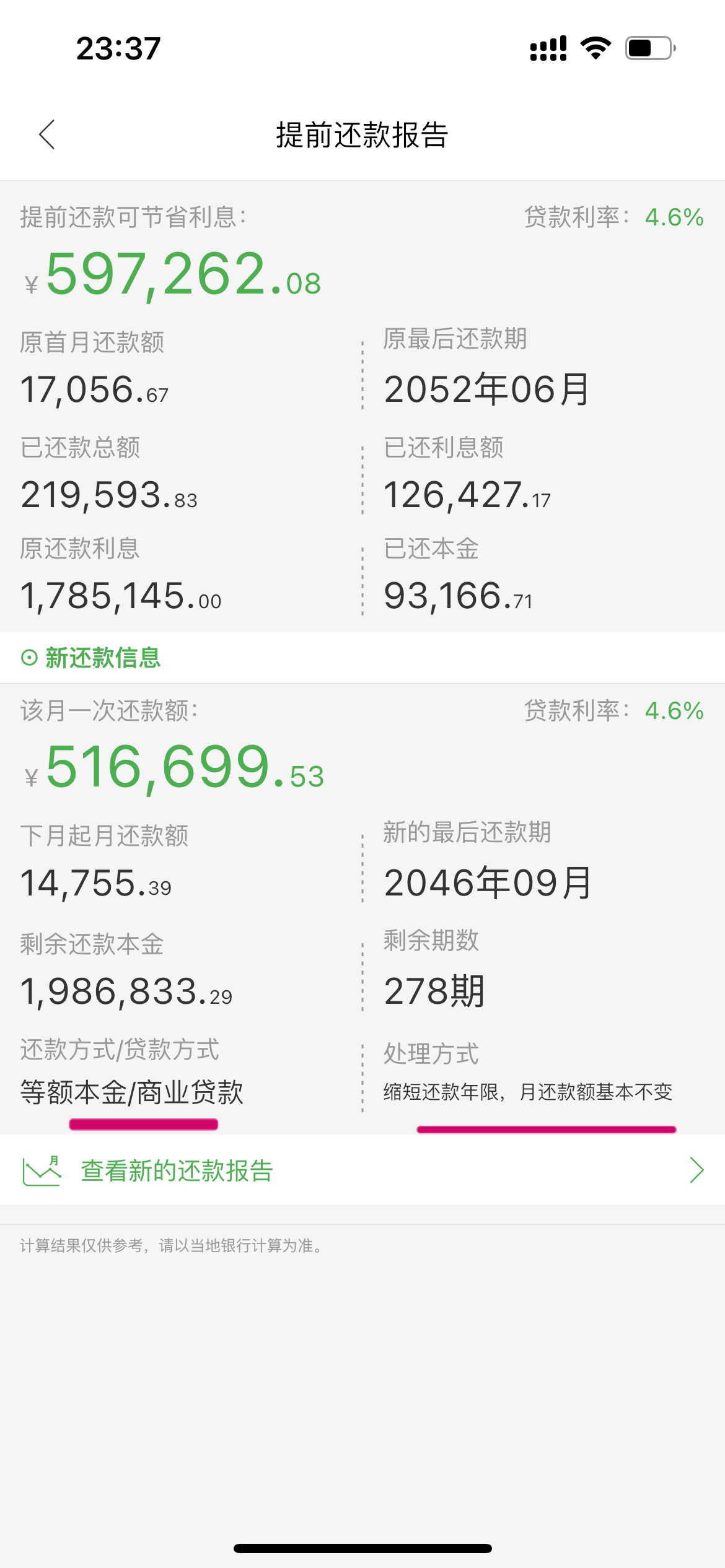The width and height of the screenshot is (725, 1568).
Task: Tap the ¥597,262.08 saved interest amount
Action: pyautogui.click(x=174, y=277)
